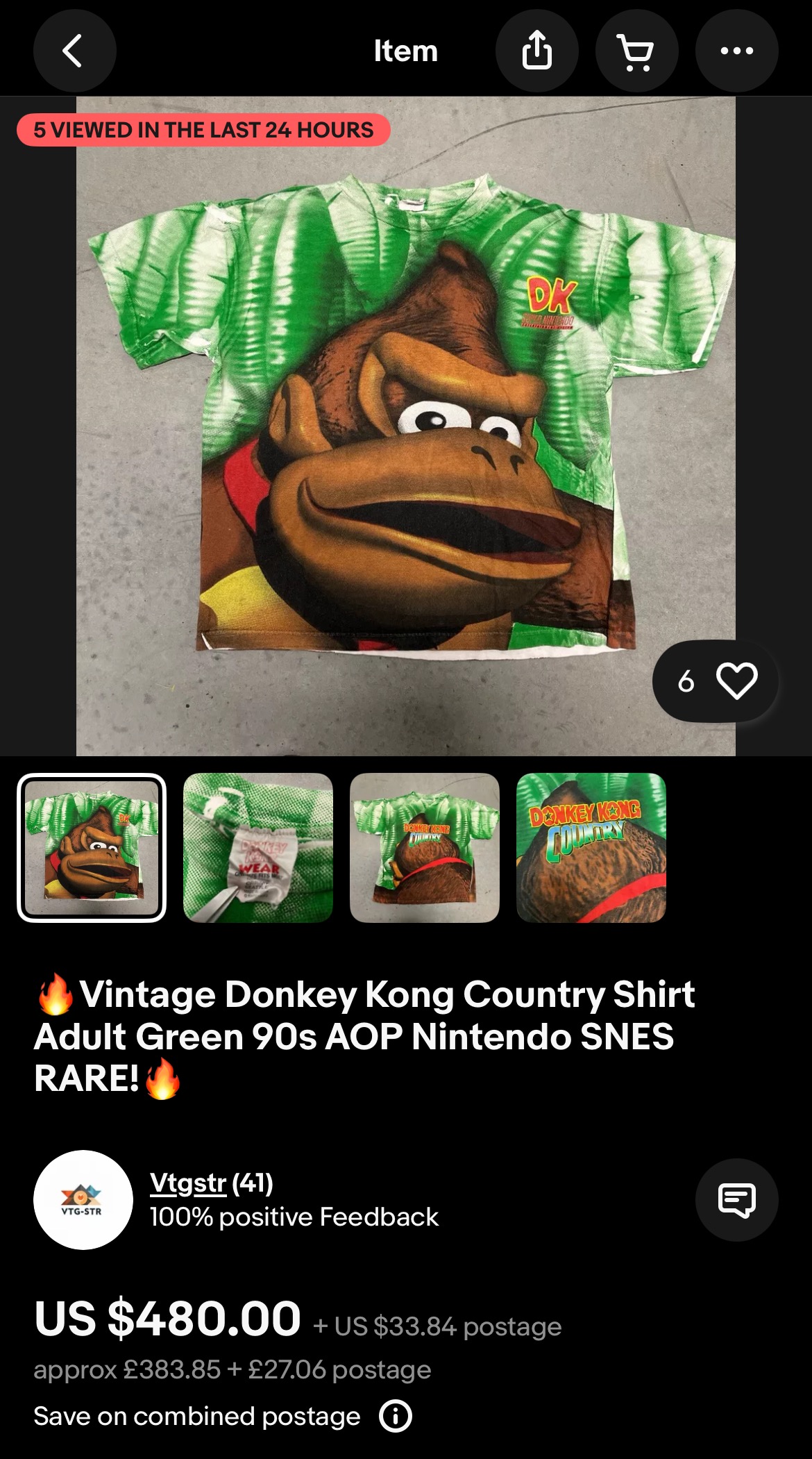Open the main shirt photo full screen
The image size is (812, 1459).
coord(405,426)
